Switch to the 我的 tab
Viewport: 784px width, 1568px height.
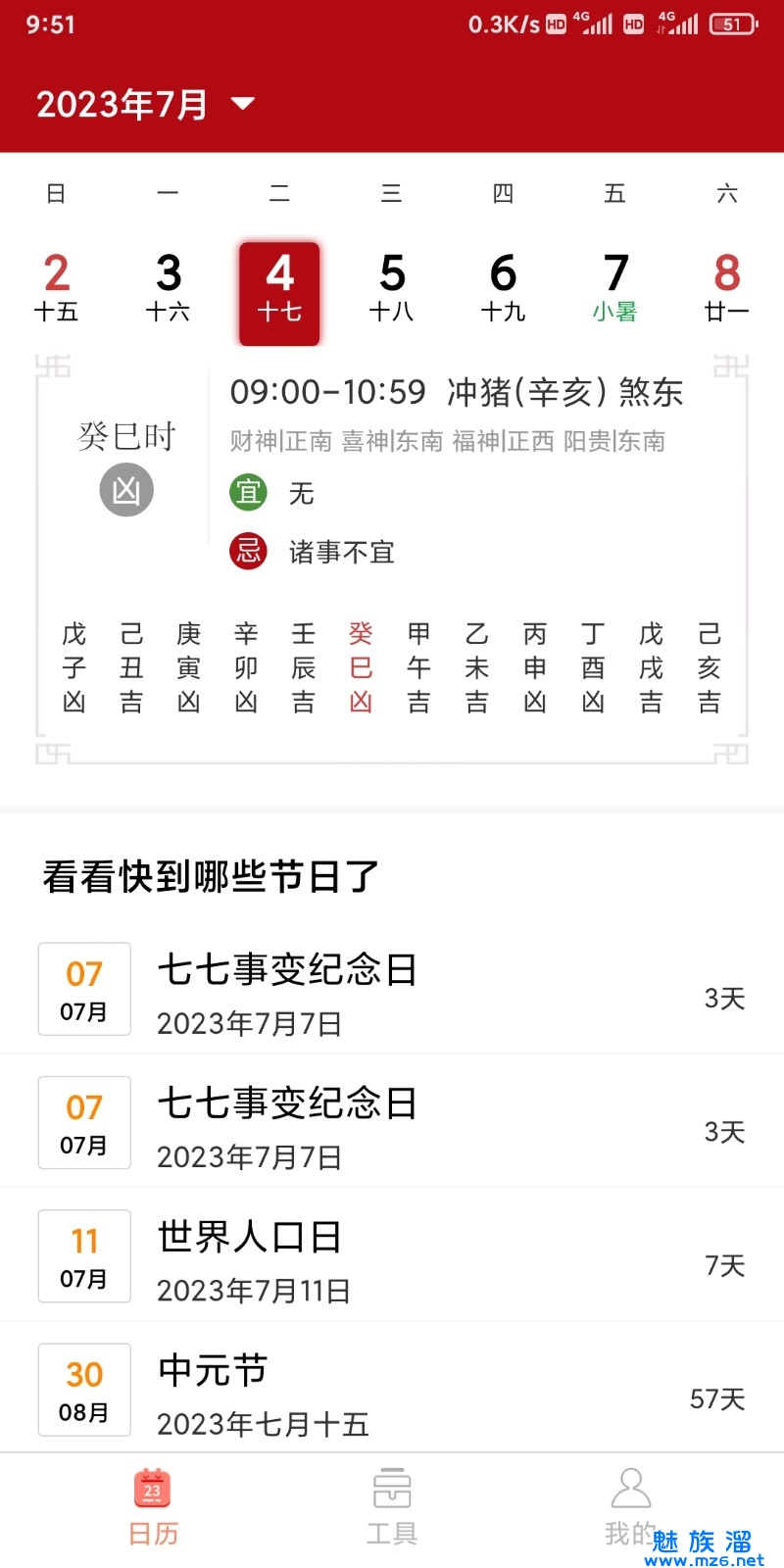pos(630,1507)
